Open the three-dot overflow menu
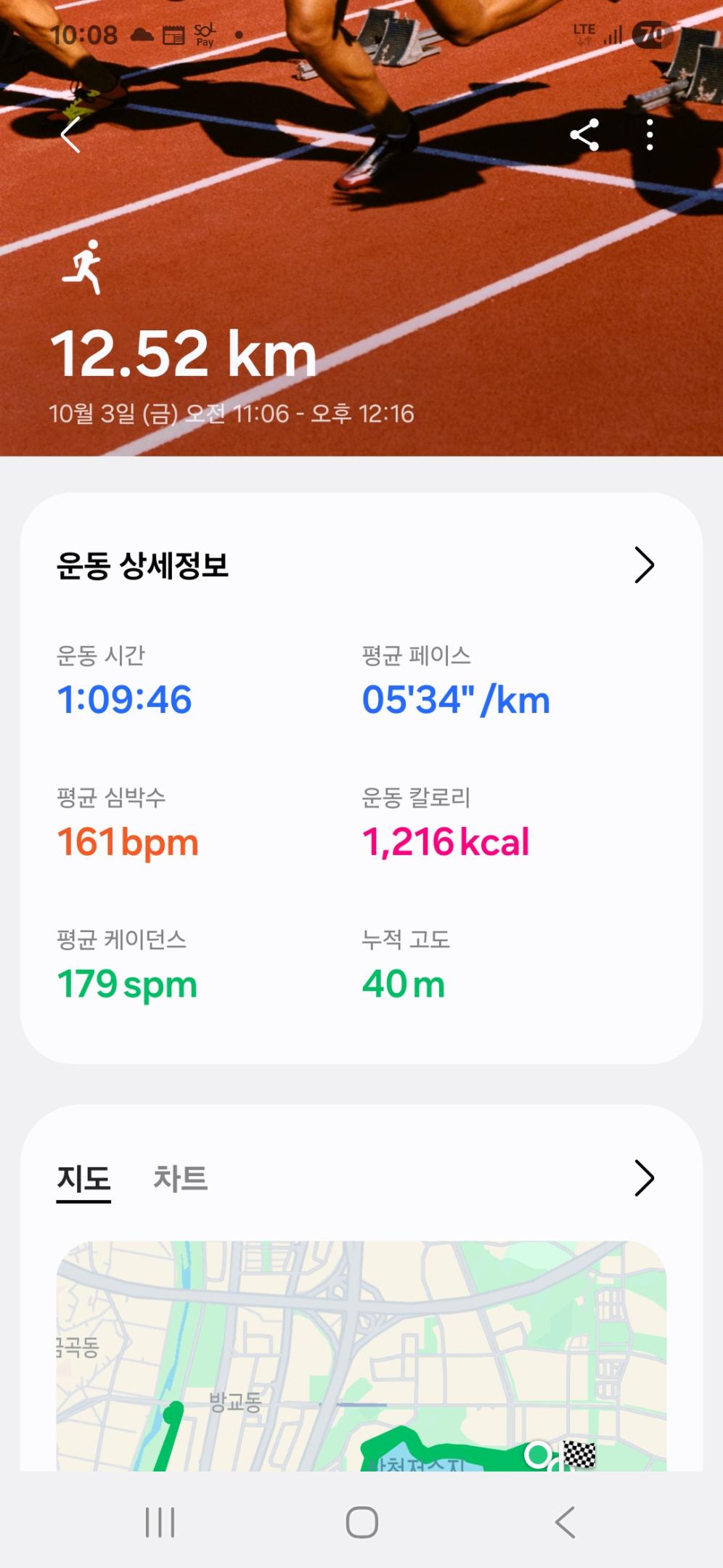This screenshot has width=723, height=1568. (650, 135)
